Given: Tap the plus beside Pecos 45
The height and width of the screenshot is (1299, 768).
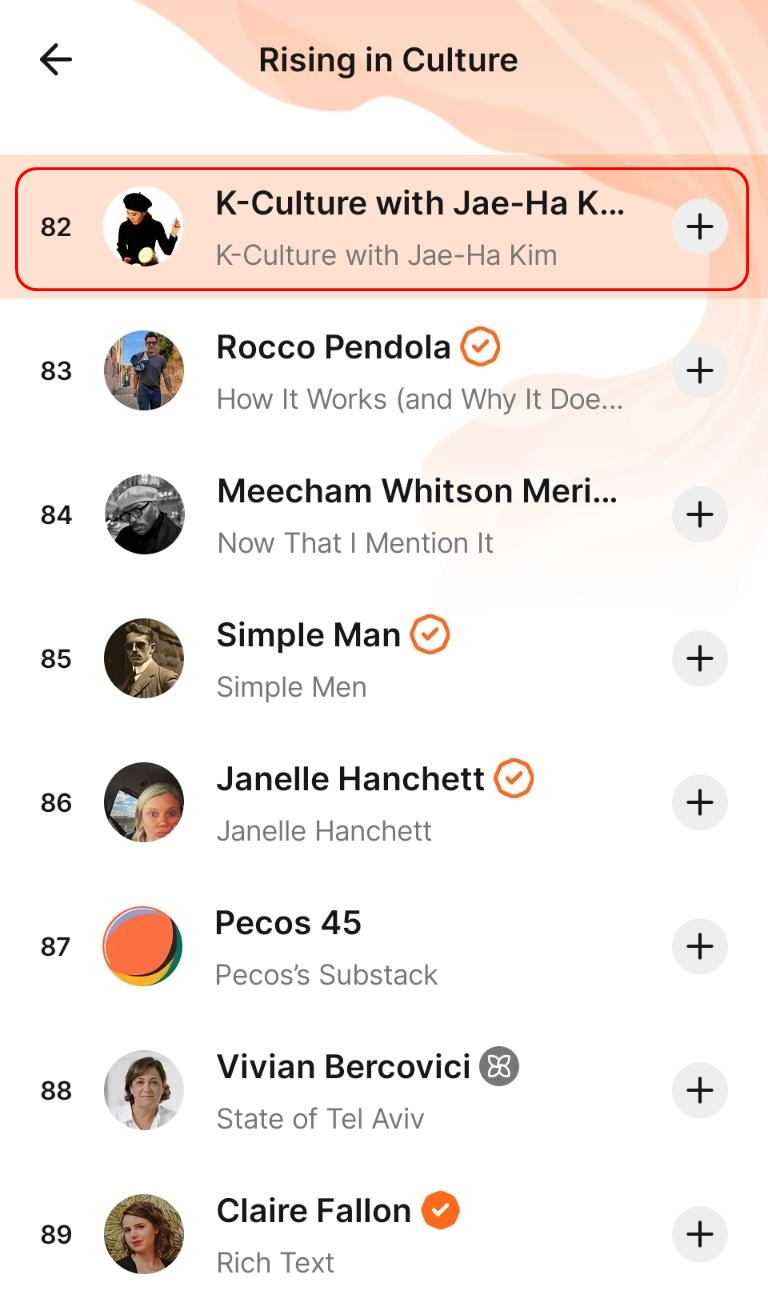Looking at the screenshot, I should pos(699,947).
